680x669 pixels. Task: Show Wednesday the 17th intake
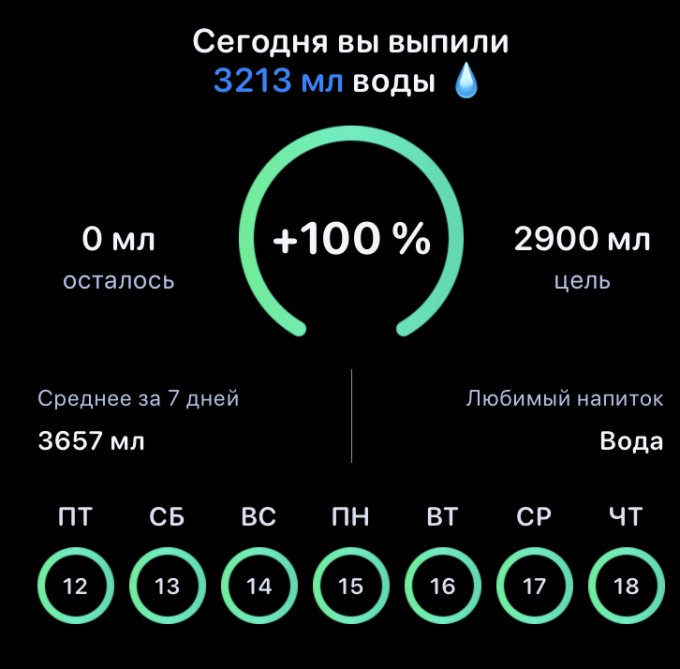pos(535,586)
